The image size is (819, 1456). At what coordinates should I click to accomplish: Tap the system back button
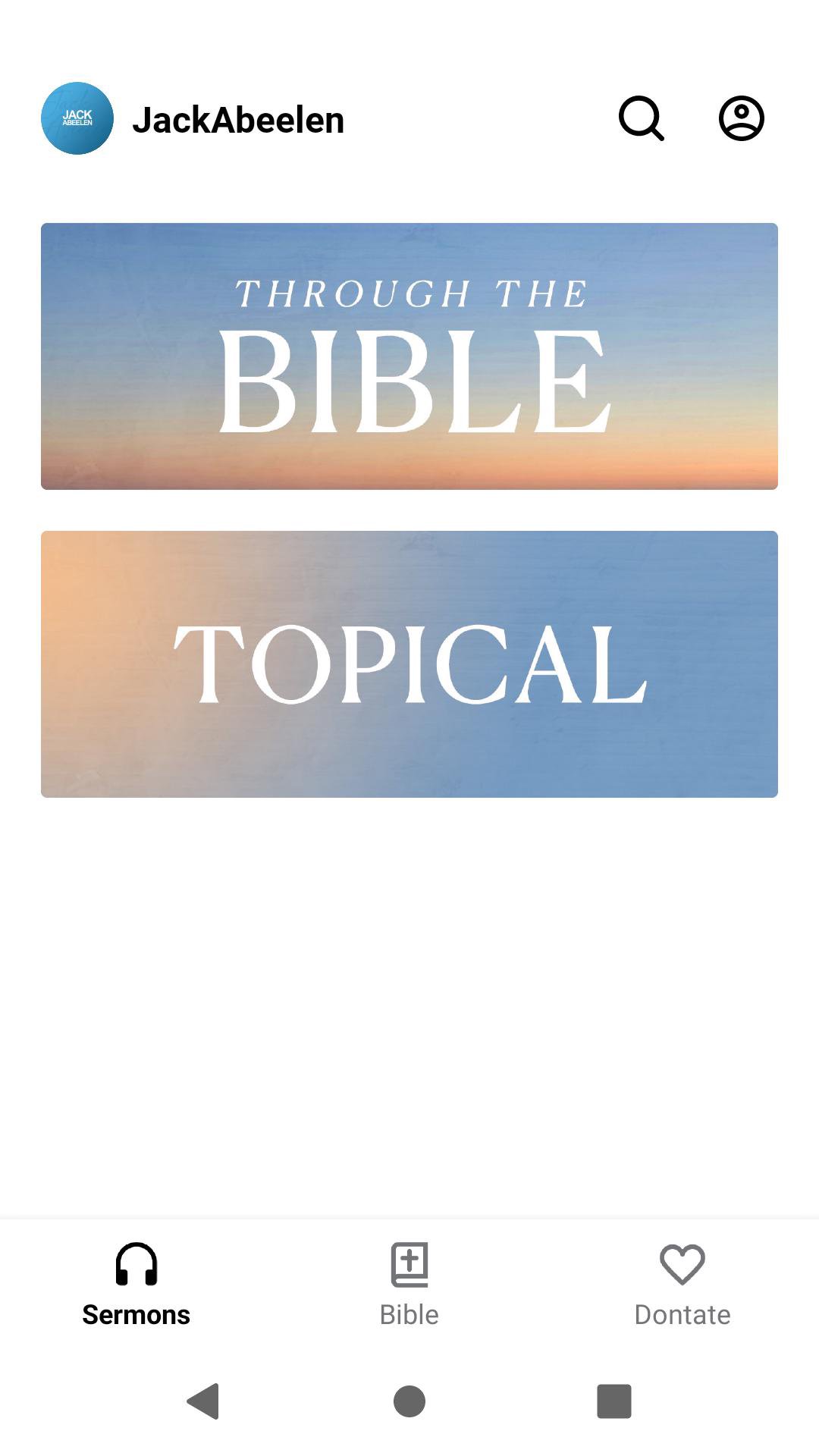point(203,1401)
